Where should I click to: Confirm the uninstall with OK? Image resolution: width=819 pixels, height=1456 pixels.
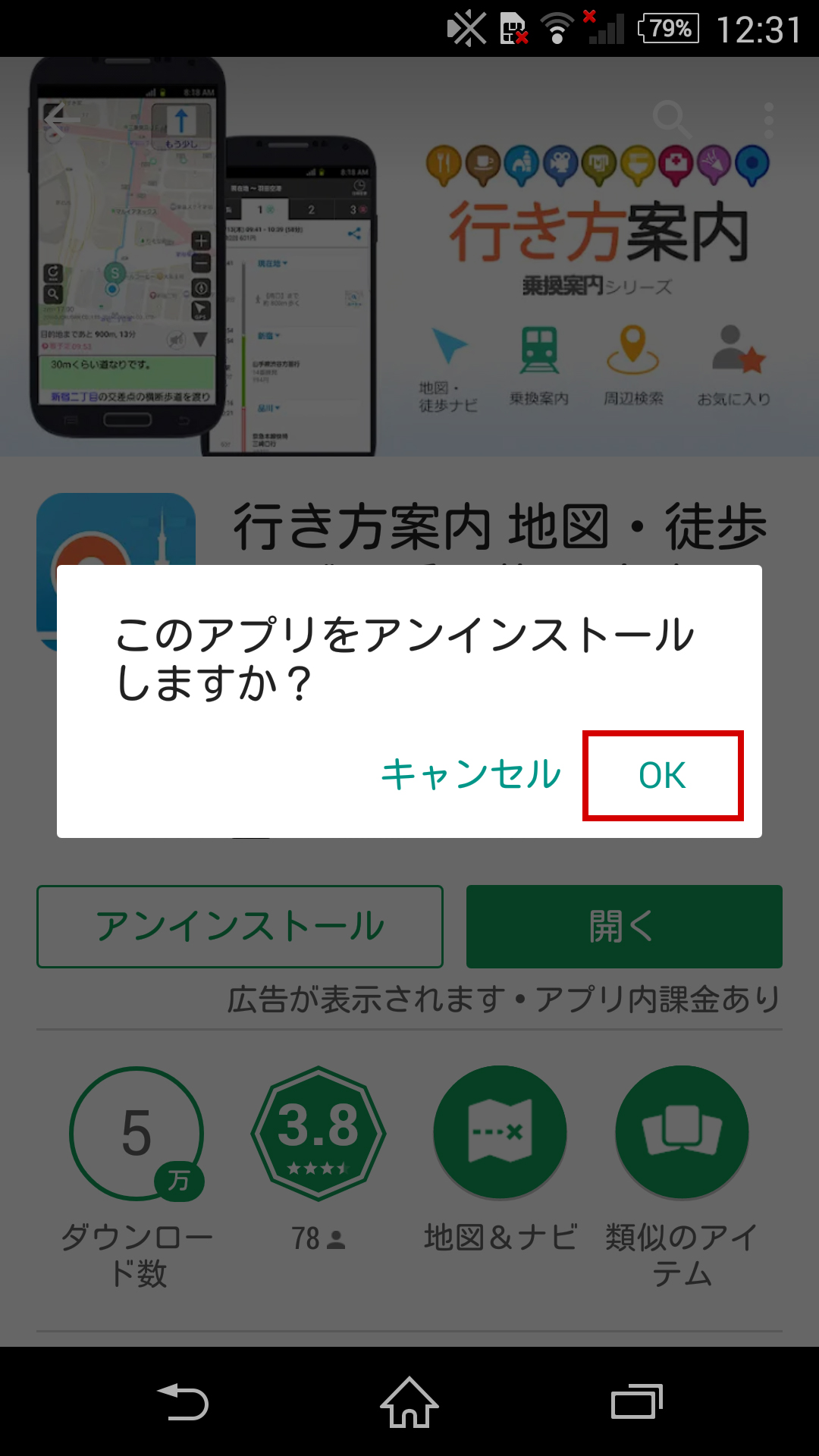(663, 775)
